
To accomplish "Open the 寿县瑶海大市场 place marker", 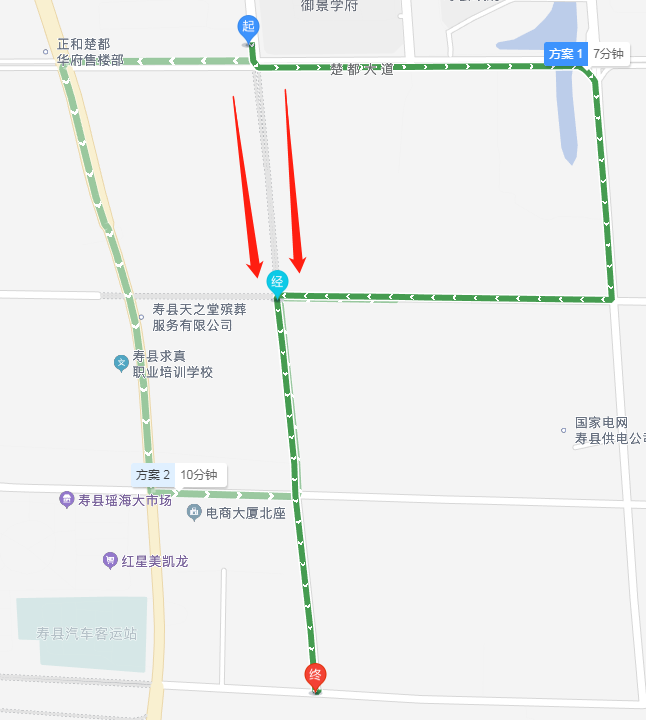I will [67, 499].
